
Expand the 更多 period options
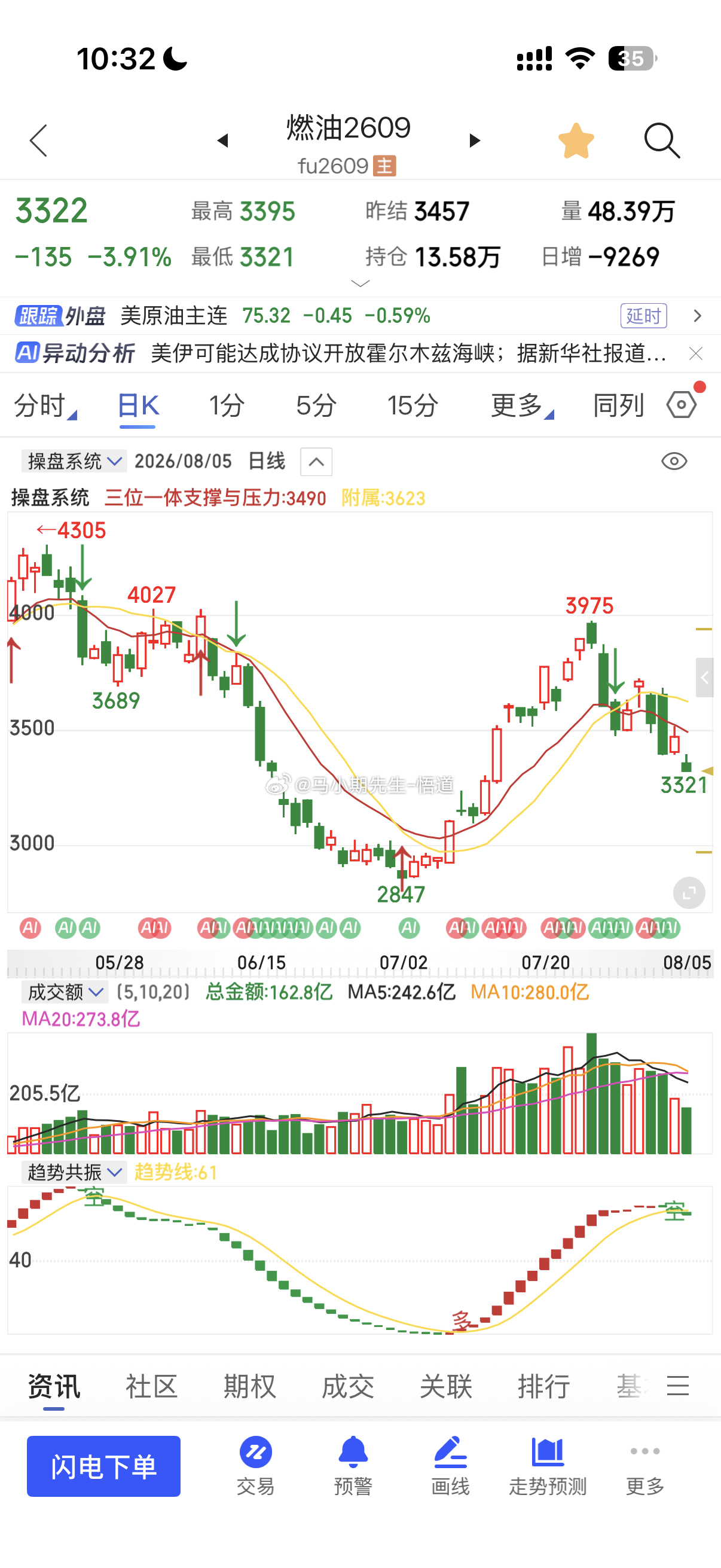[522, 405]
